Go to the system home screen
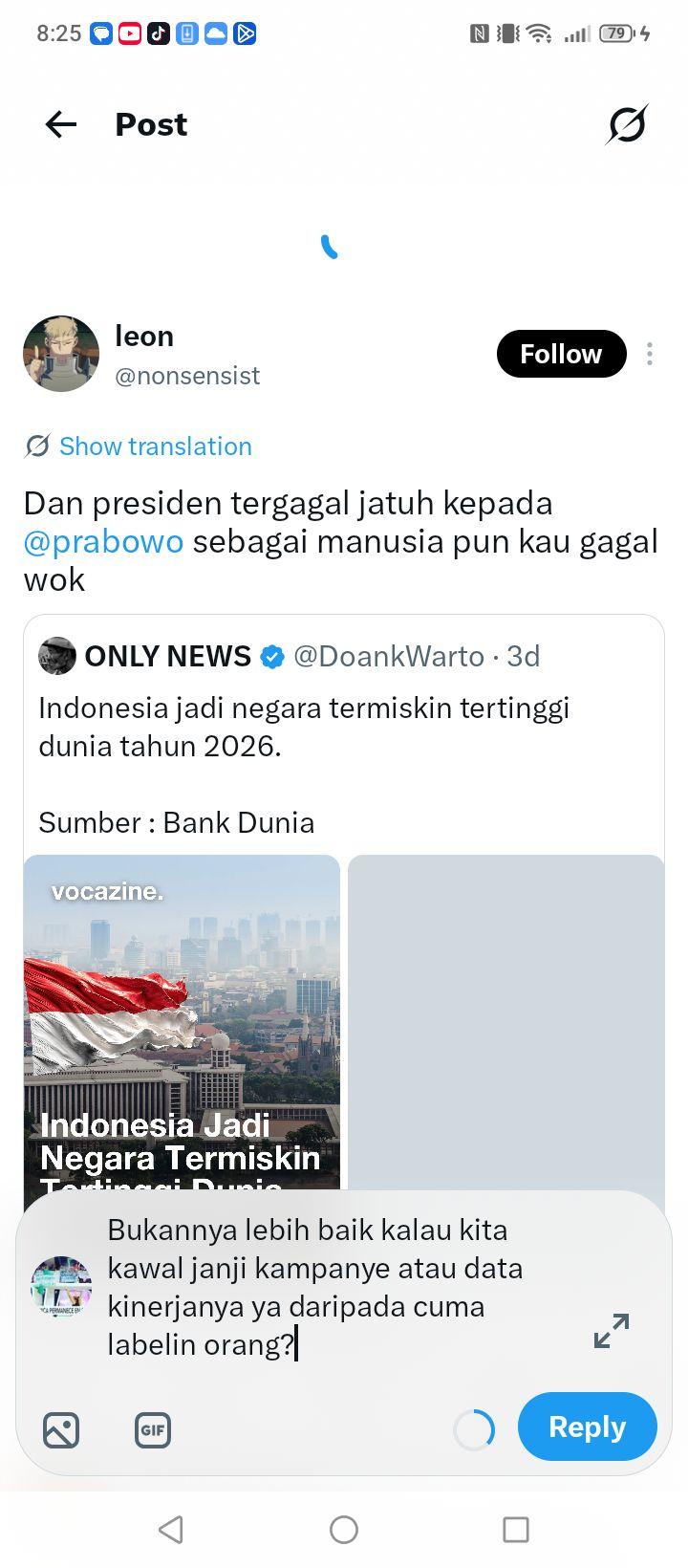688x1568 pixels. [x=344, y=1530]
